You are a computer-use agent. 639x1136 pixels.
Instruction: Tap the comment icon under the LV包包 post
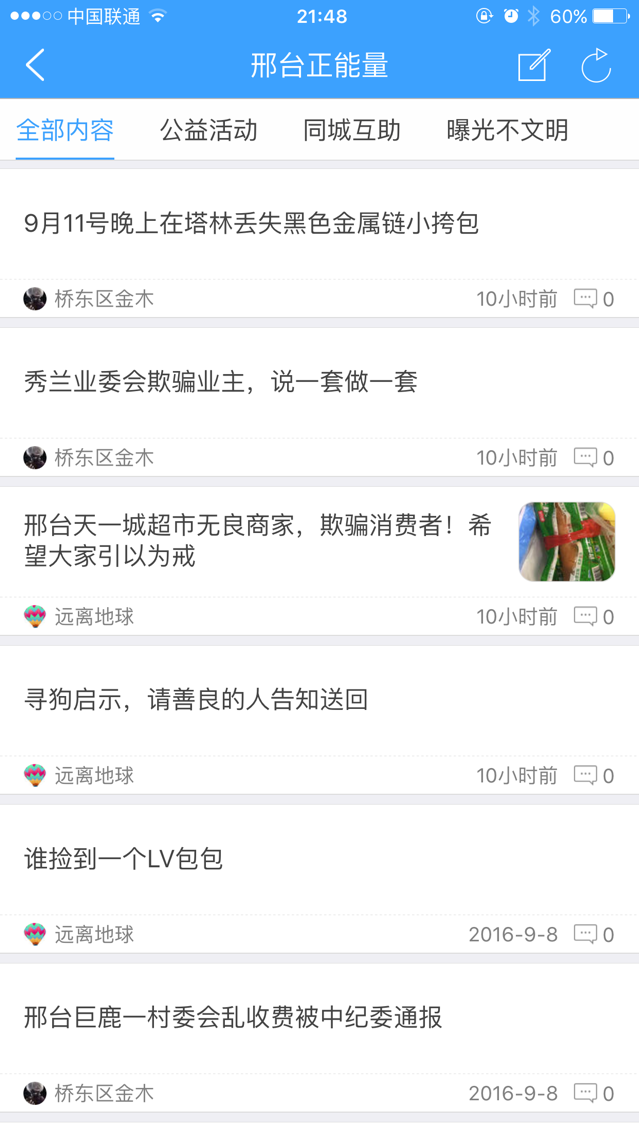click(586, 934)
